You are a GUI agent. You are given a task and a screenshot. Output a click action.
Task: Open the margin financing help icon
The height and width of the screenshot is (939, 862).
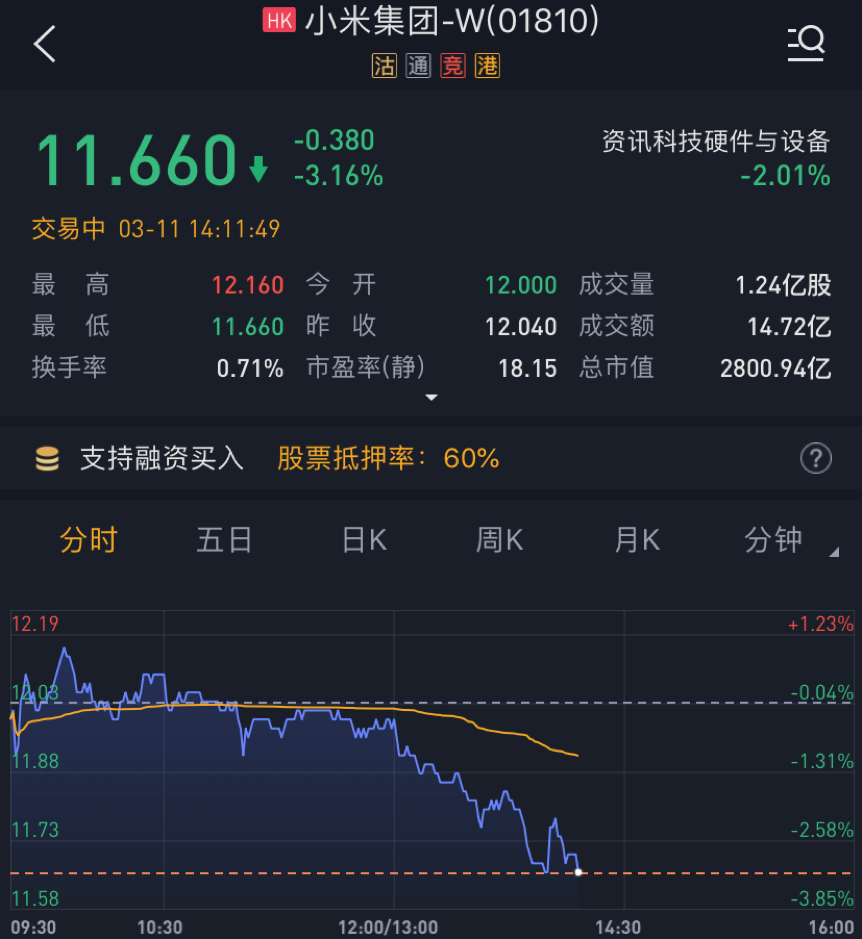coord(816,459)
